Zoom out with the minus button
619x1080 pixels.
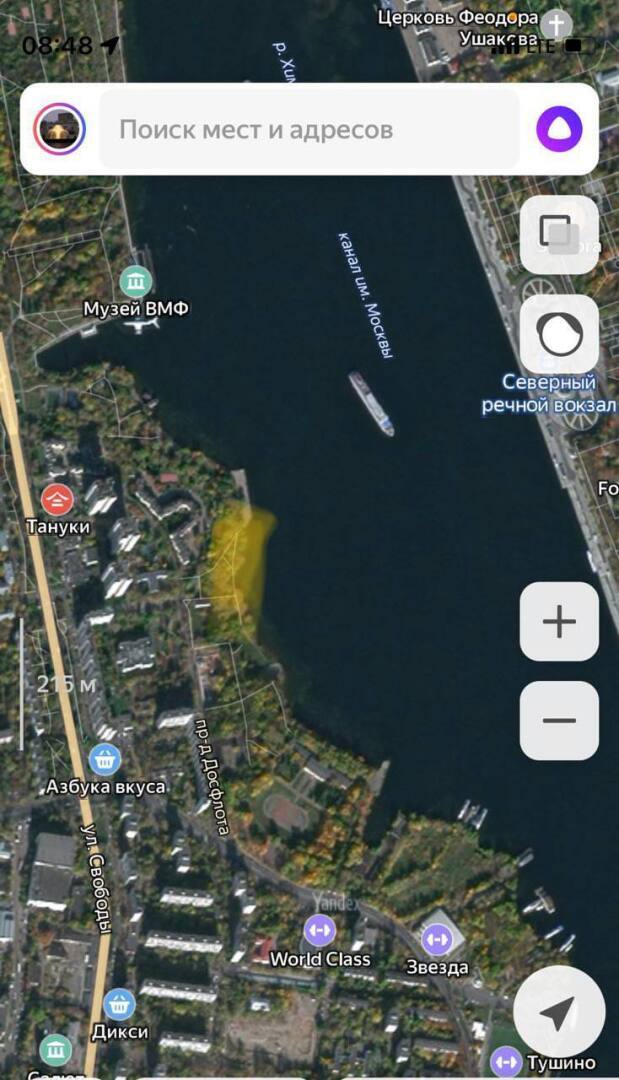[x=559, y=720]
